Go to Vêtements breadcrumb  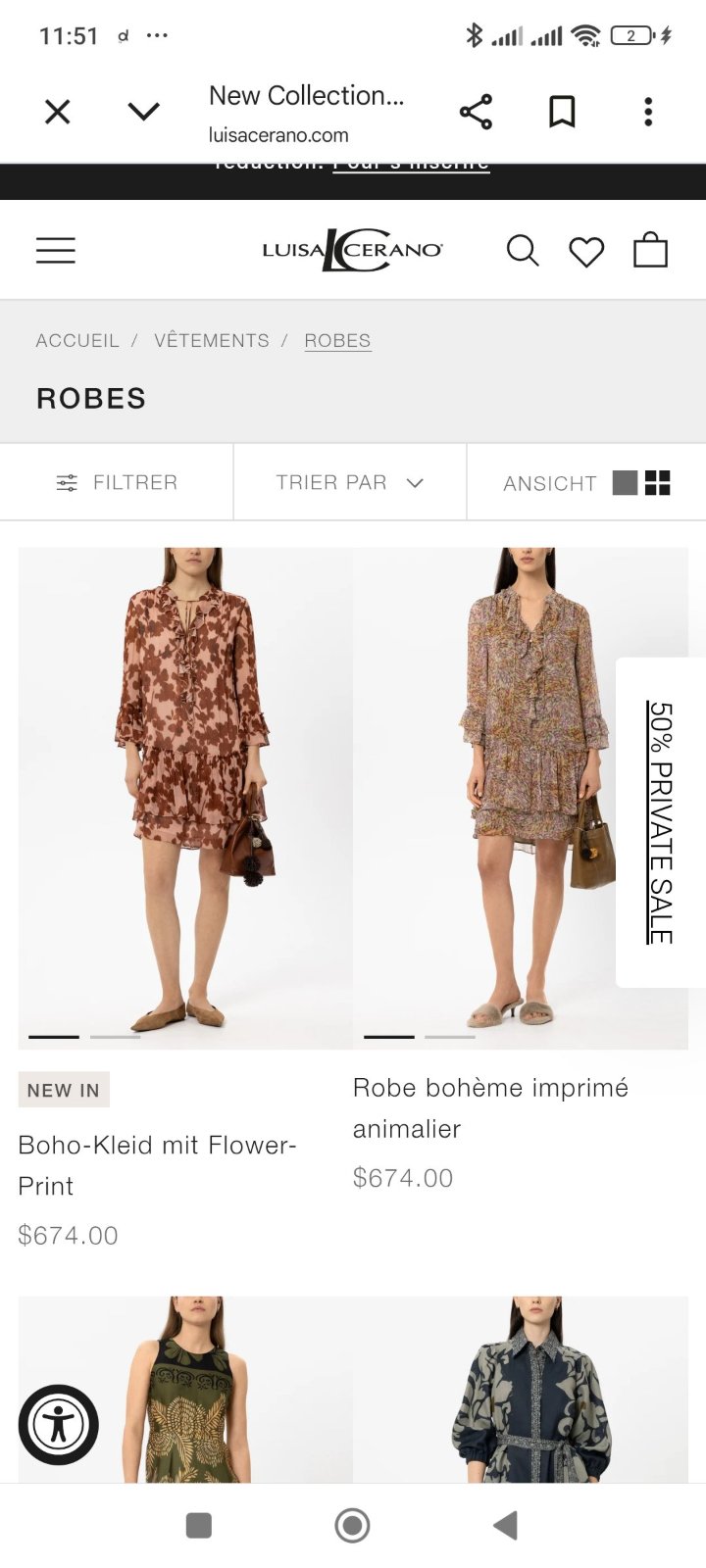coord(212,340)
